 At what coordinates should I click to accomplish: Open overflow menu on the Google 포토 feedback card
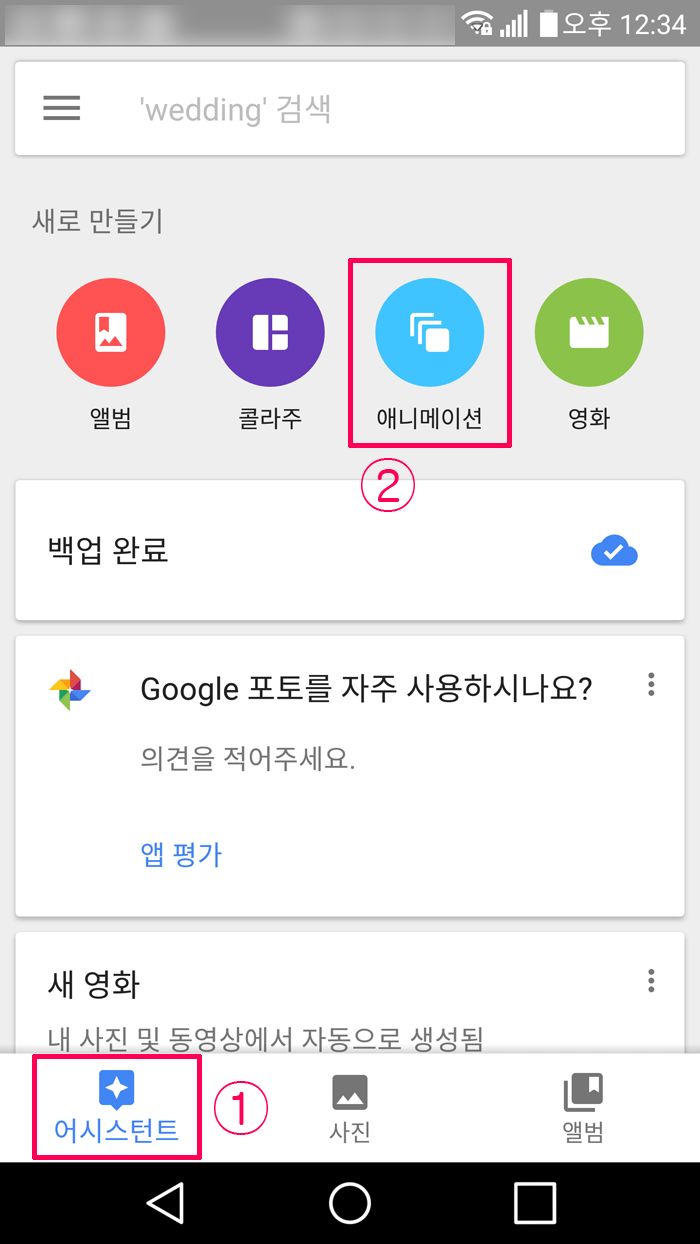tap(651, 685)
